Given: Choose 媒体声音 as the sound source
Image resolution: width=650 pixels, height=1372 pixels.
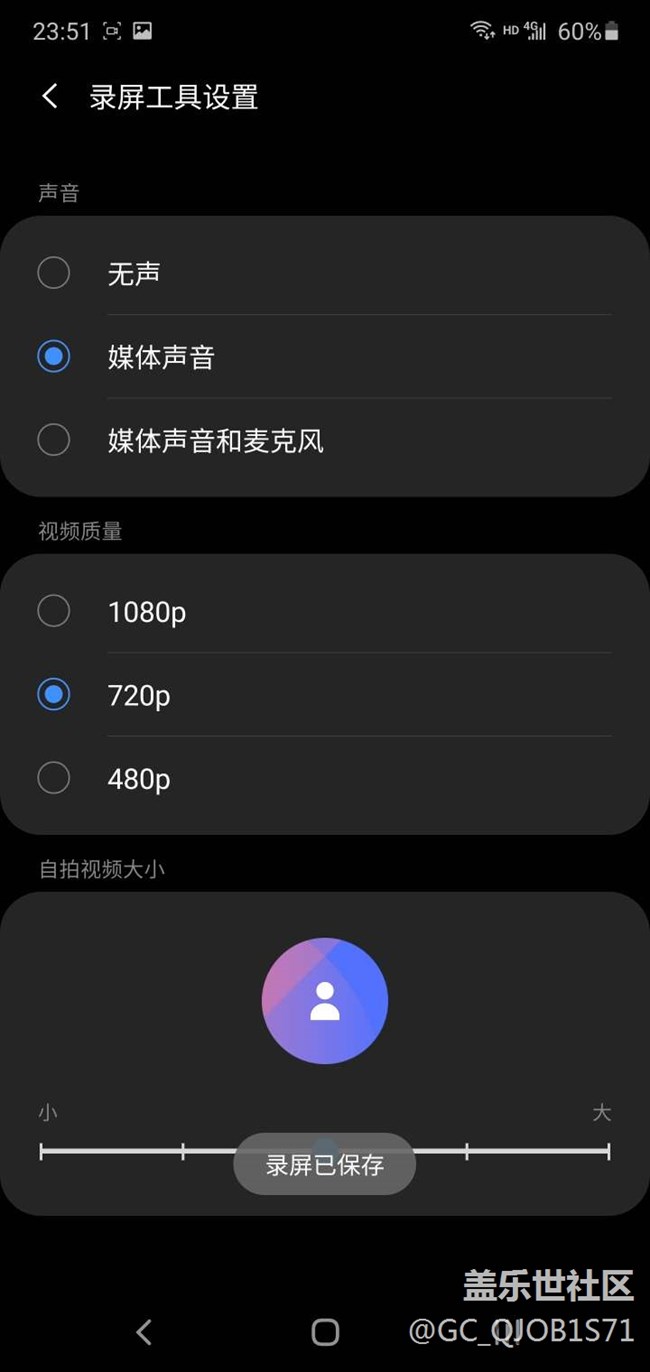Looking at the screenshot, I should pos(54,357).
